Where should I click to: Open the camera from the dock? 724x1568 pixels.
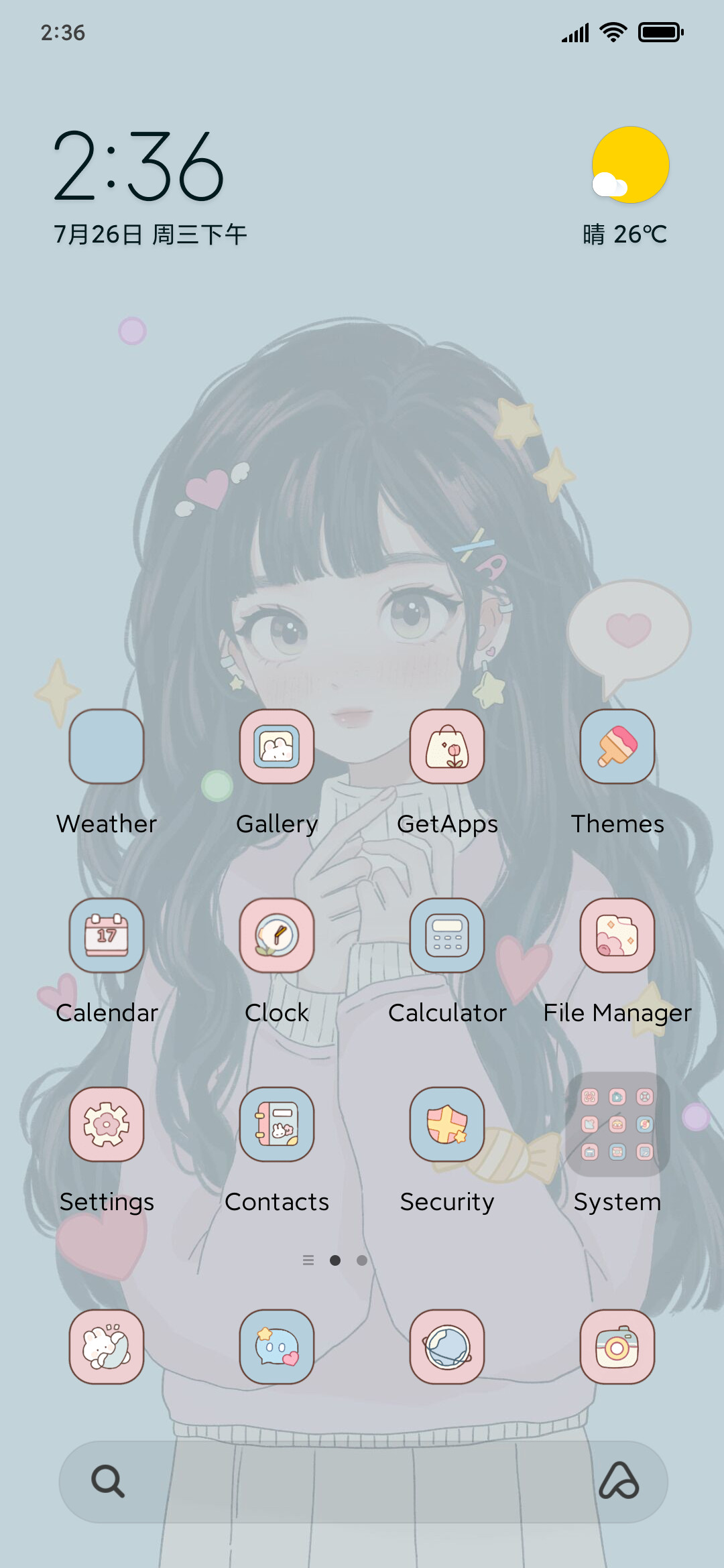pos(617,1347)
